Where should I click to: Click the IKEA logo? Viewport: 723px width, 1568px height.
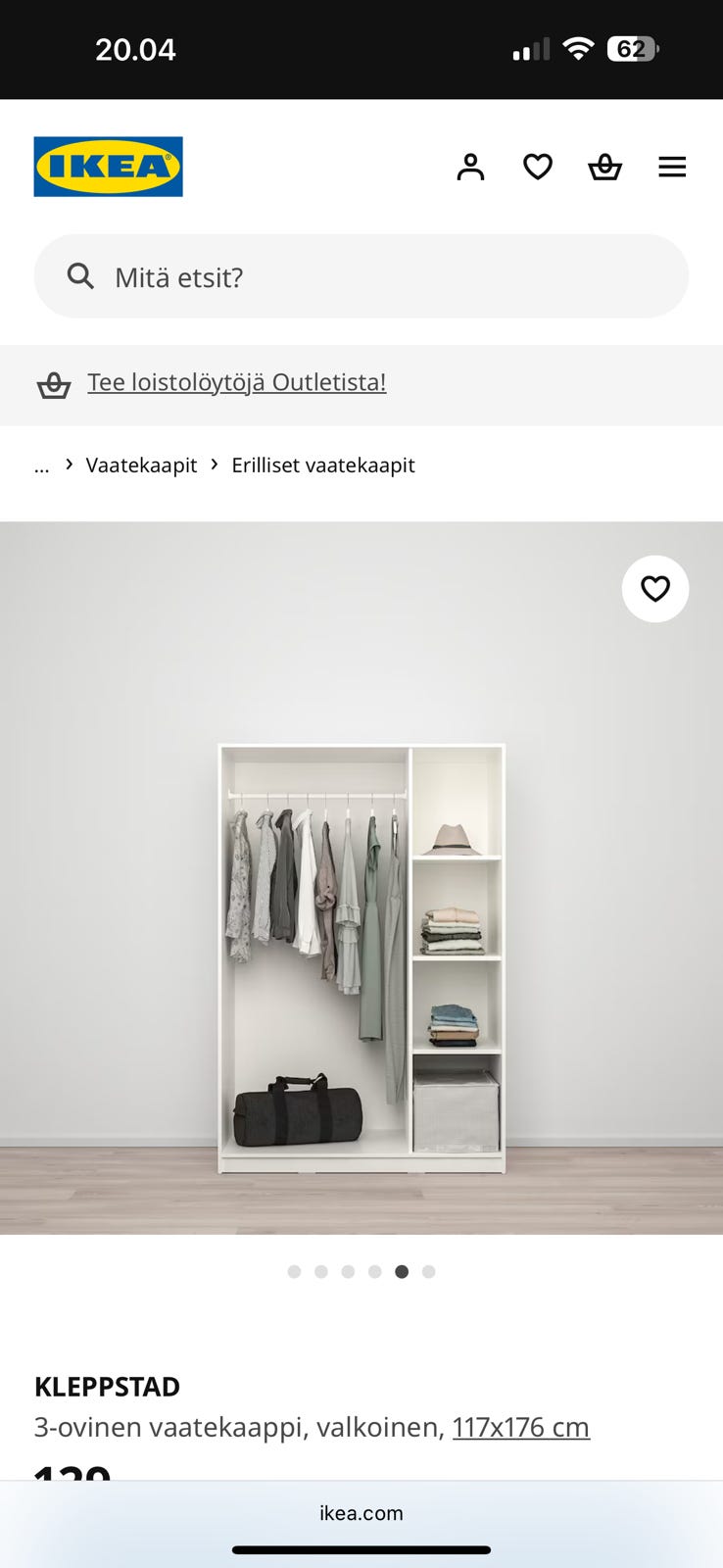[x=108, y=167]
